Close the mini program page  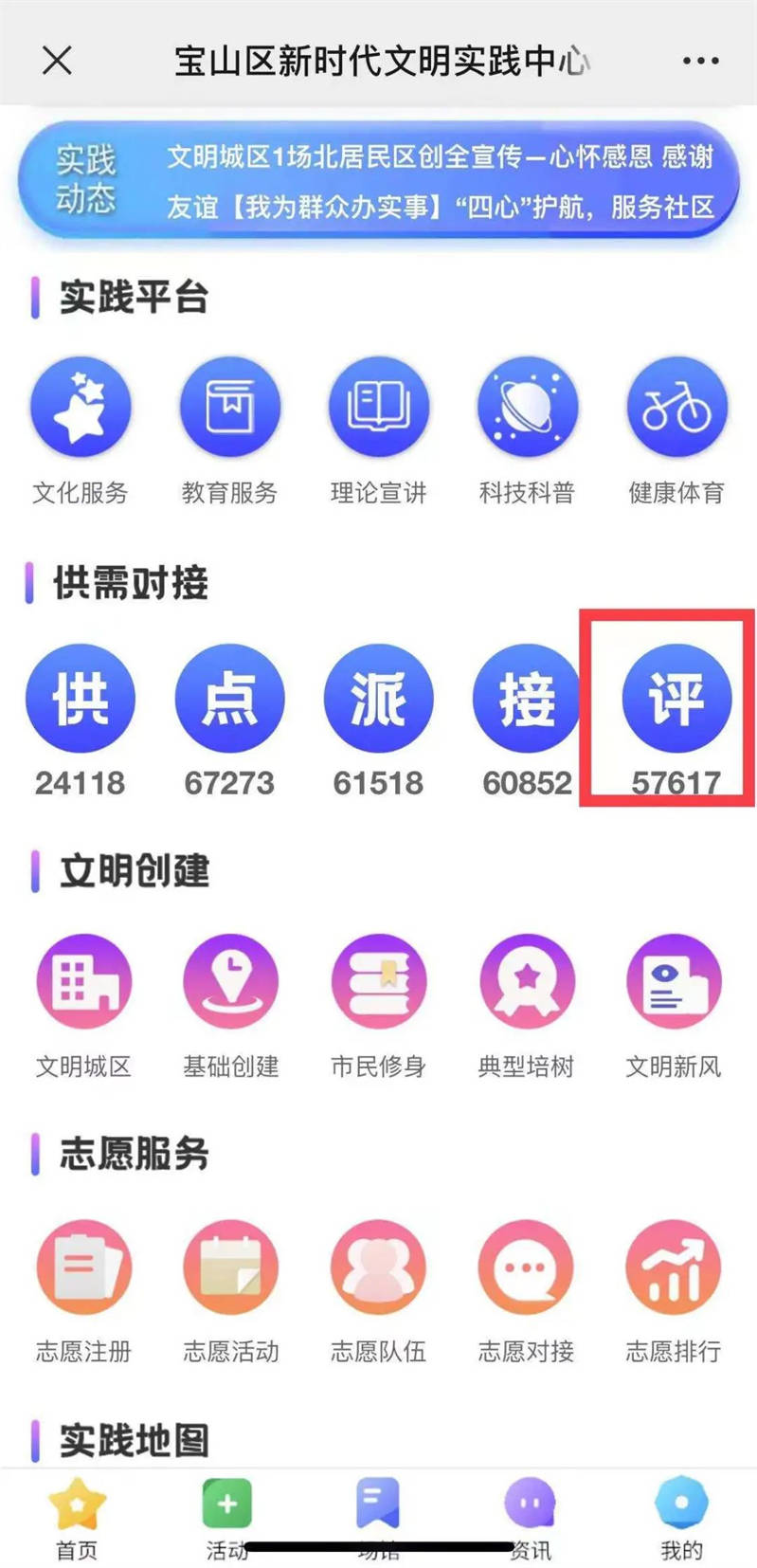[57, 61]
